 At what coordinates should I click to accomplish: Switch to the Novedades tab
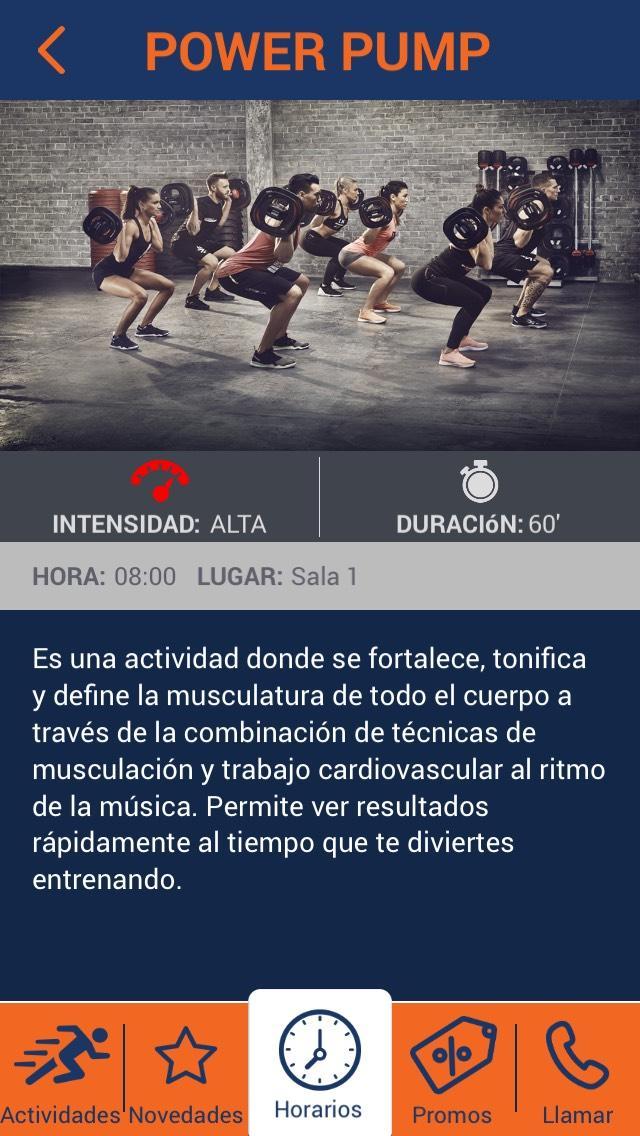[186, 1070]
